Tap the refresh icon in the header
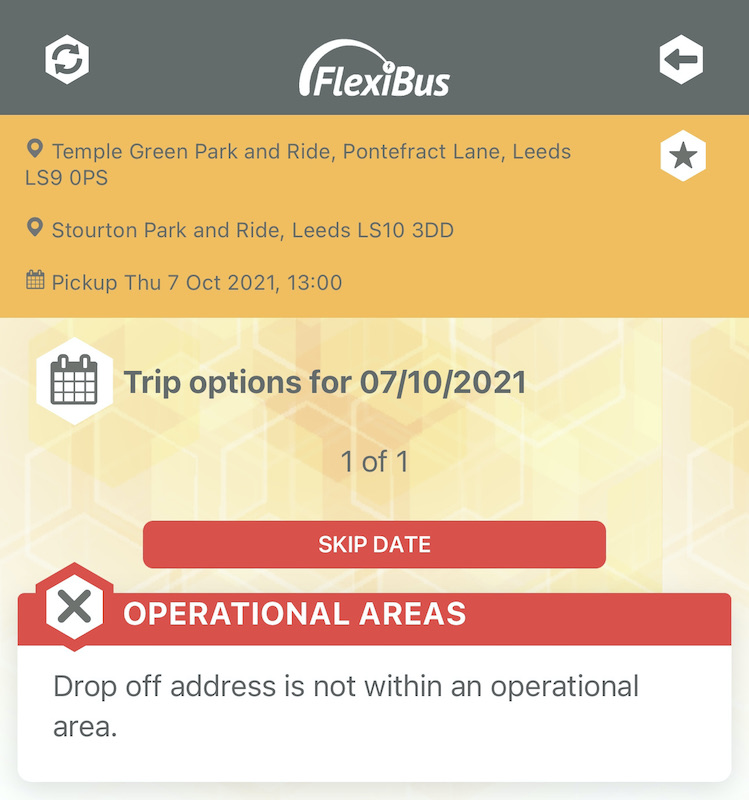 (67, 59)
